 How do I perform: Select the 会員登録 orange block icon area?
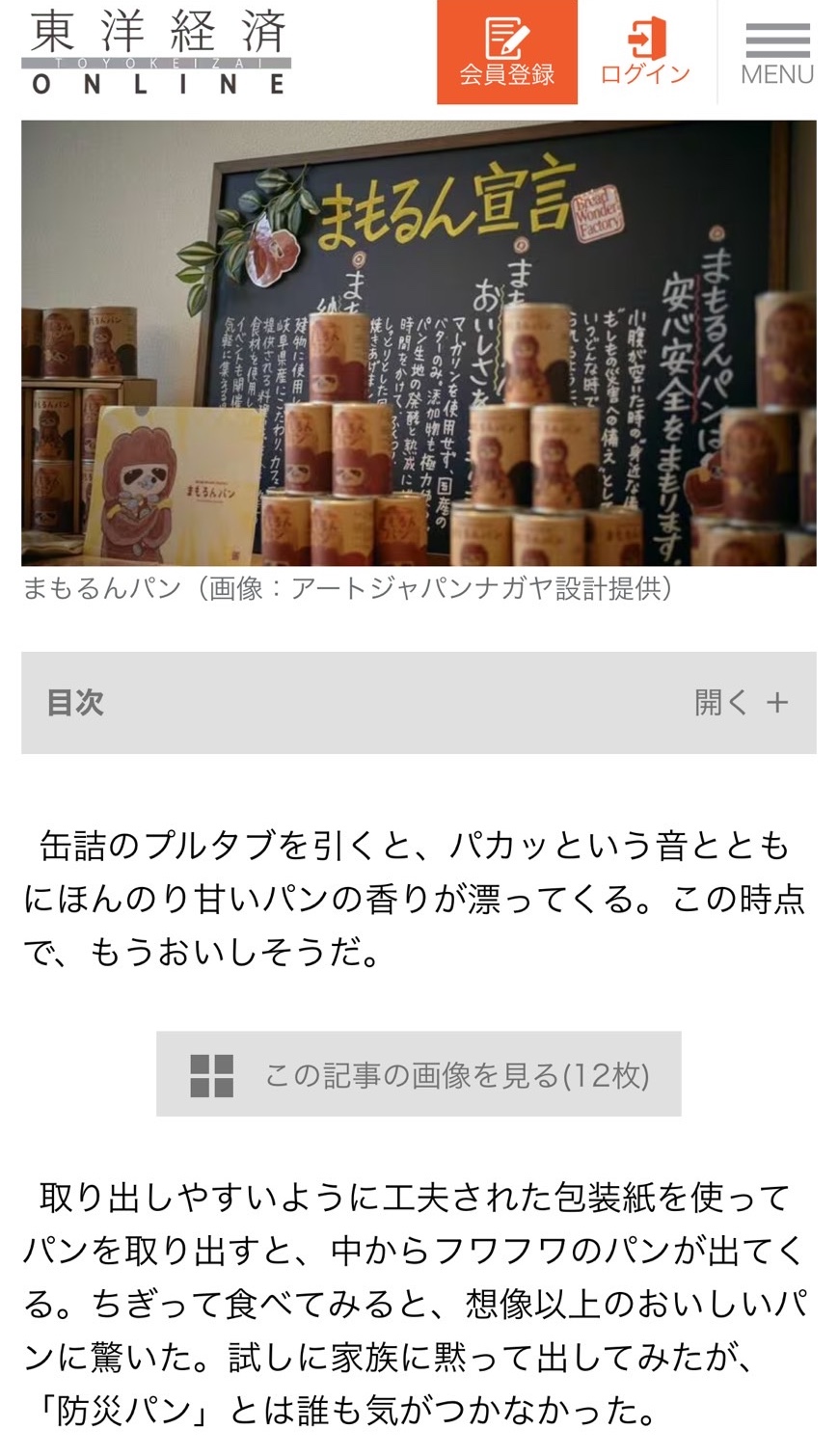click(505, 53)
